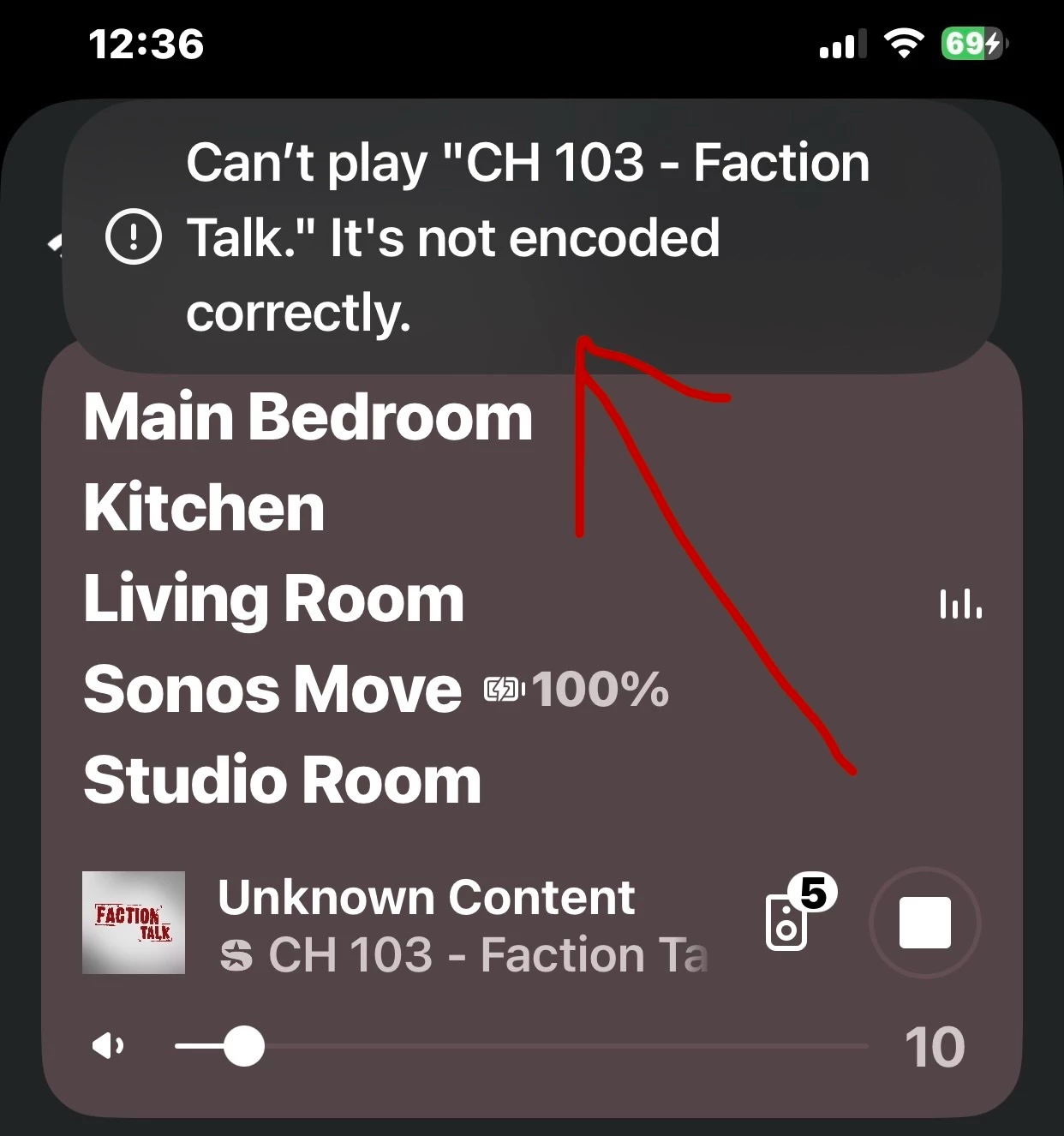Stop playback with the stop button

pos(924,923)
